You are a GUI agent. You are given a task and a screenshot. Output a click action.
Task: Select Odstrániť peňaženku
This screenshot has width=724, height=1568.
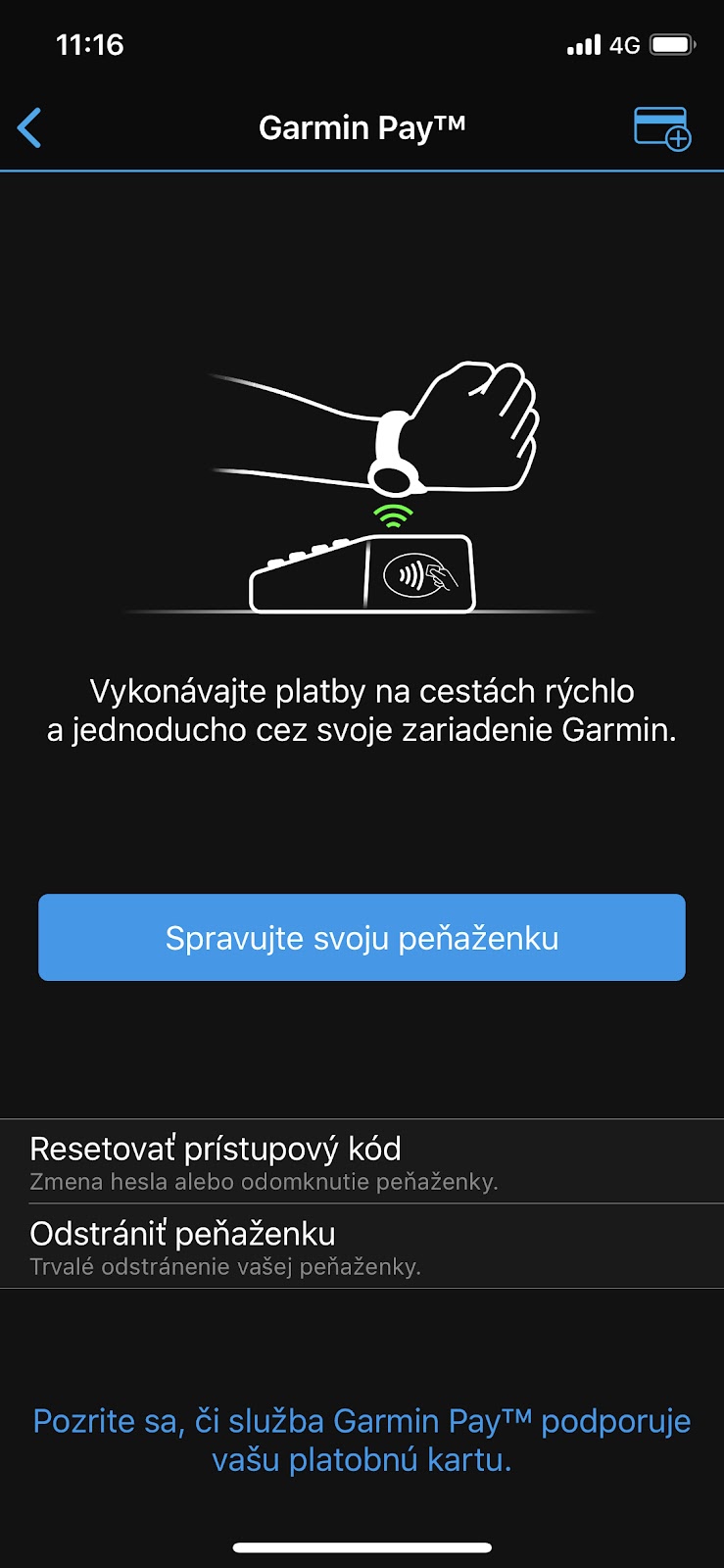coord(362,1247)
